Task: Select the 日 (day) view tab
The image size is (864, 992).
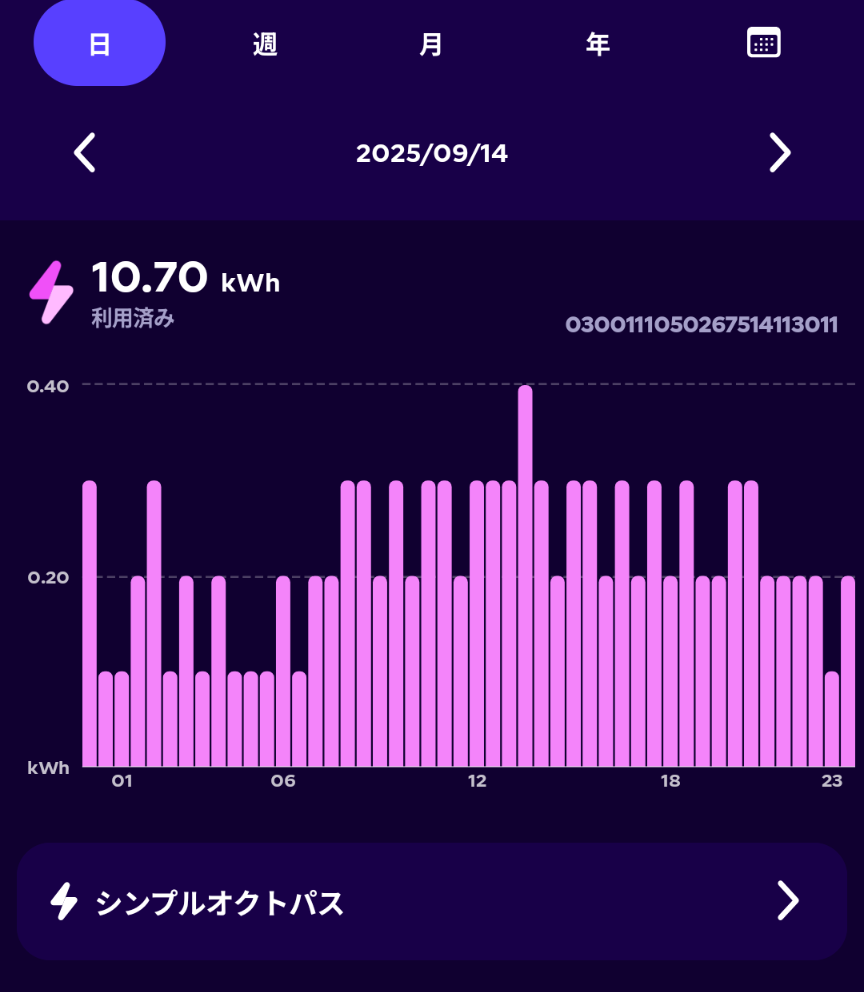Action: (99, 44)
